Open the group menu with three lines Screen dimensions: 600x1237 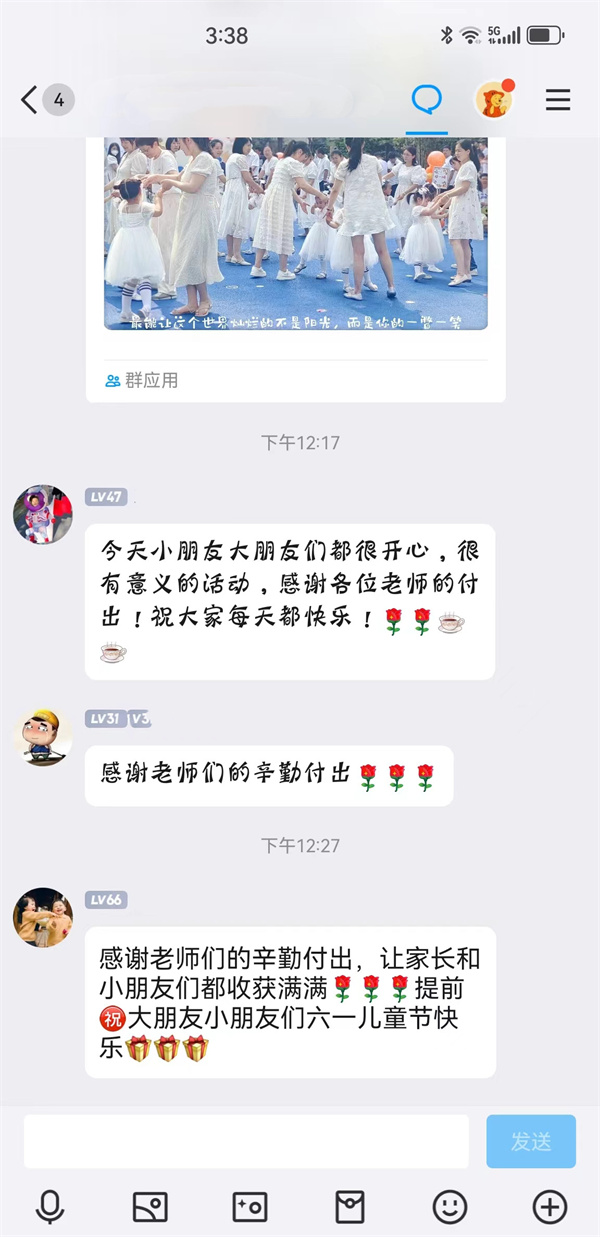click(x=558, y=100)
